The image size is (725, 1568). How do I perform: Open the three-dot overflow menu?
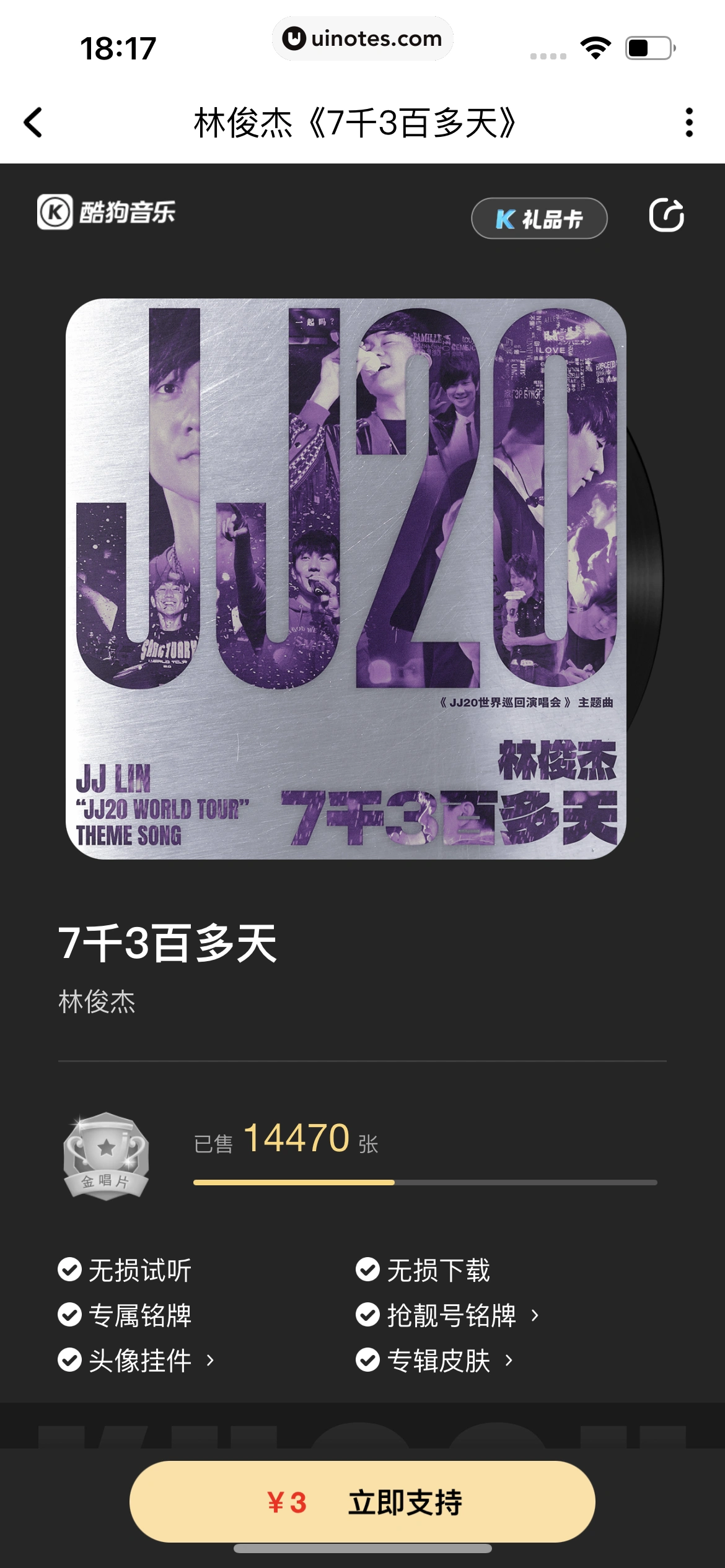point(688,122)
